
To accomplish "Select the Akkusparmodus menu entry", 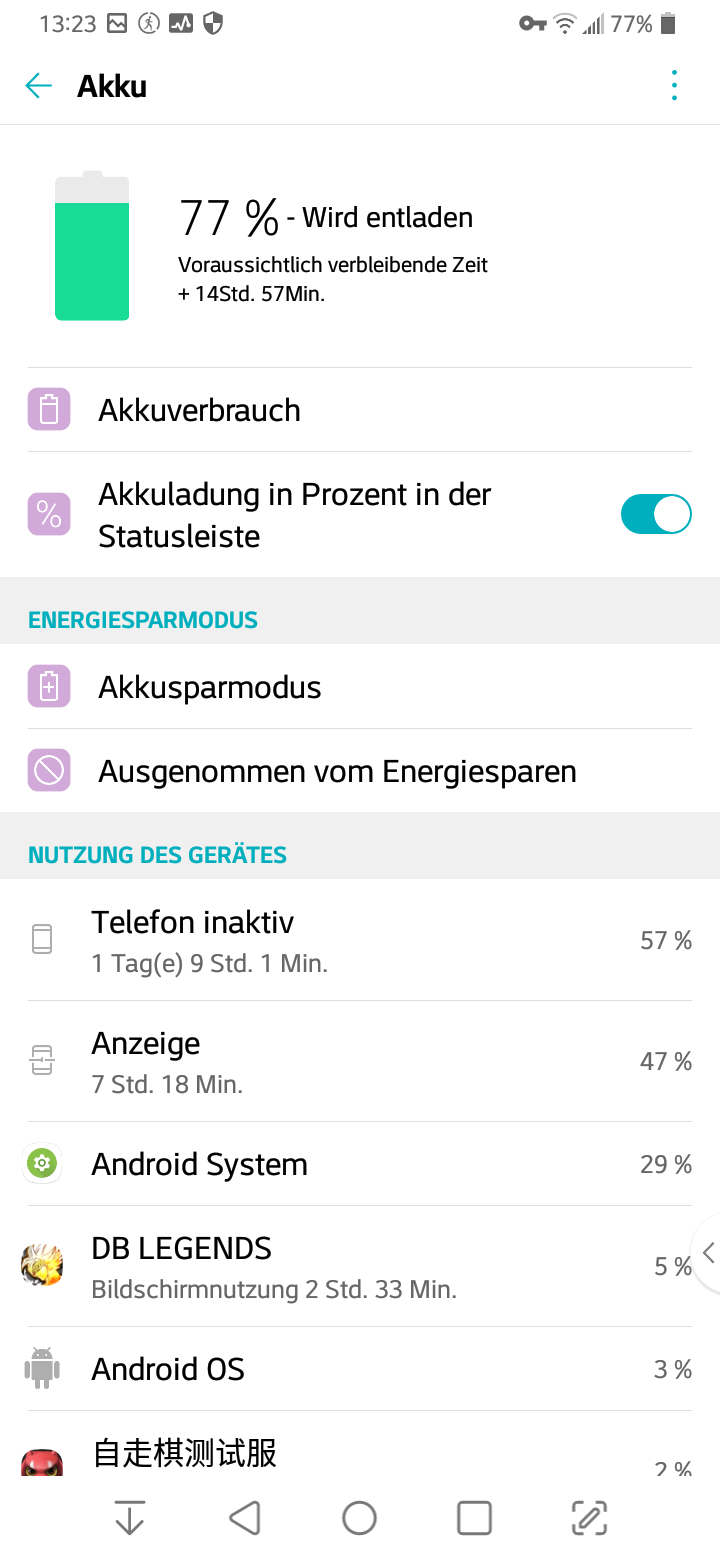I will tap(209, 686).
